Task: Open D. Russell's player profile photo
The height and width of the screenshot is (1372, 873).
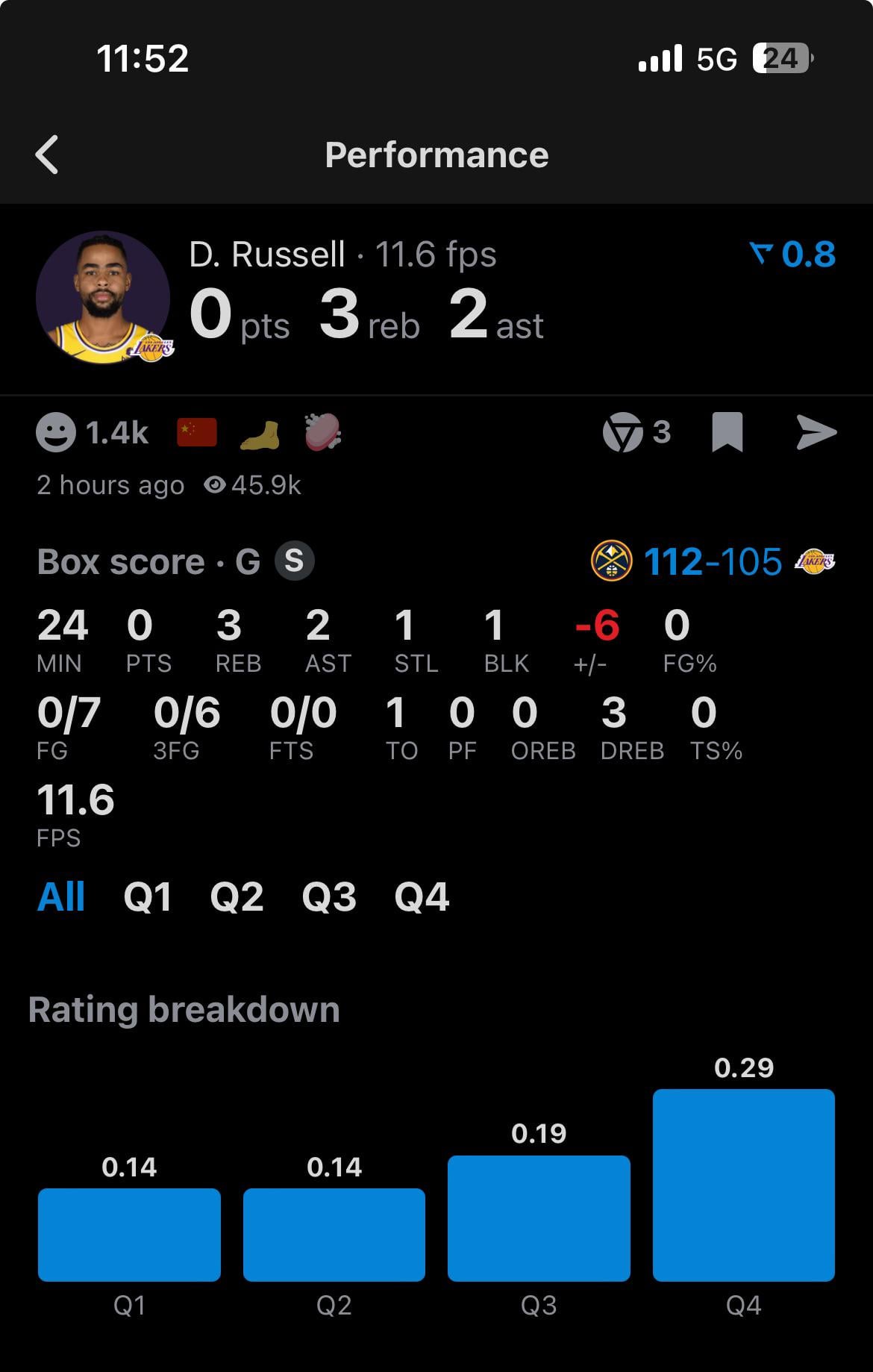Action: 103,298
